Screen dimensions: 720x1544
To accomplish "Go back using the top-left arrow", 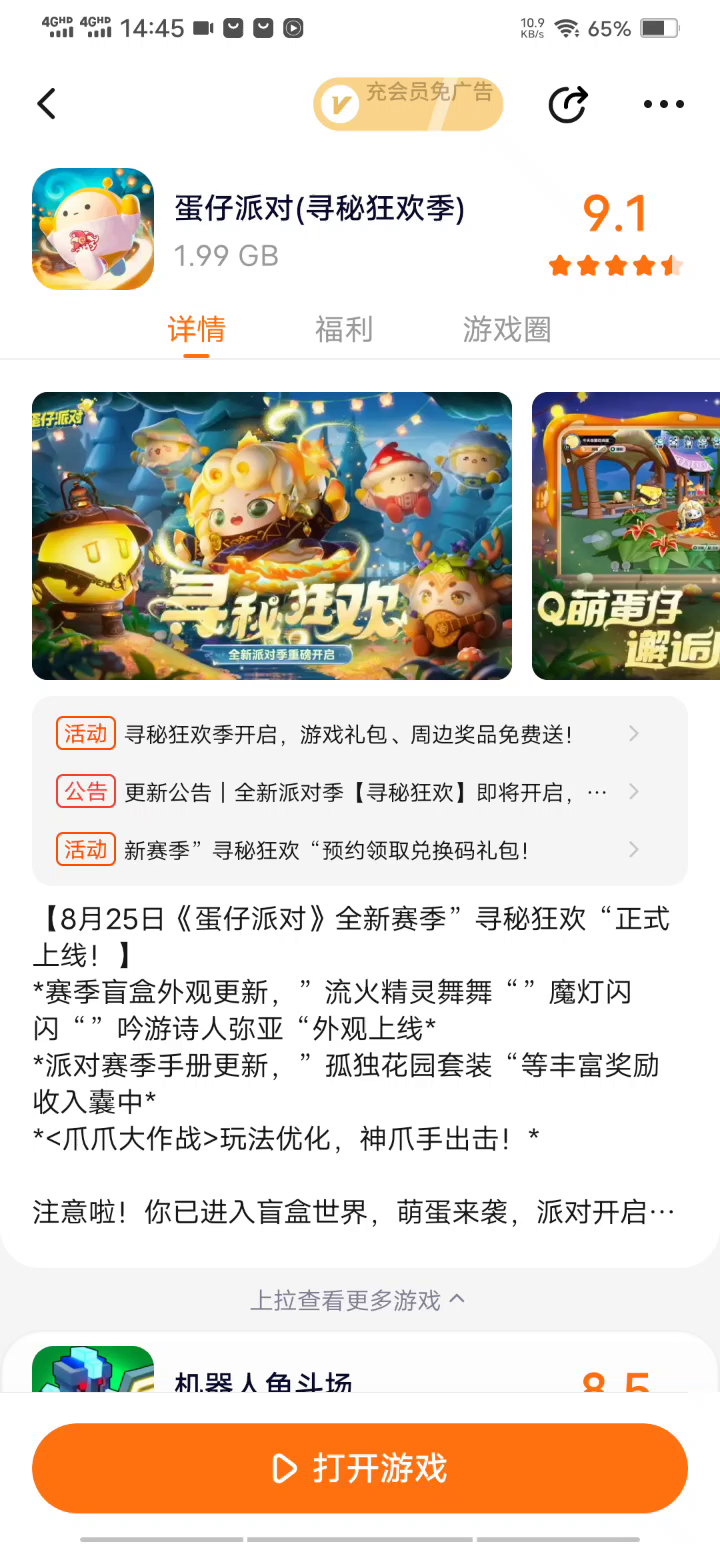I will 46,104.
